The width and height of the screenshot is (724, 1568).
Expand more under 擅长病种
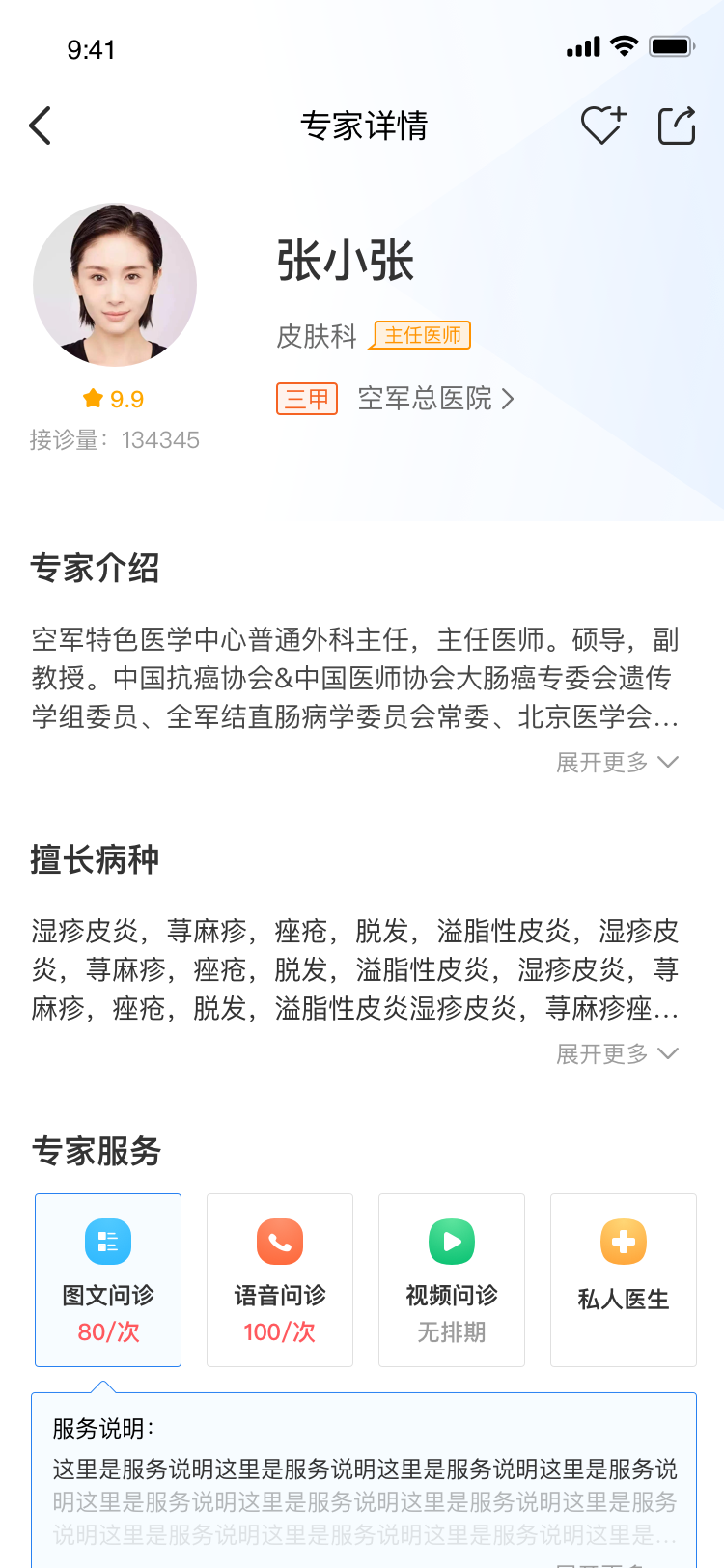pos(617,1054)
